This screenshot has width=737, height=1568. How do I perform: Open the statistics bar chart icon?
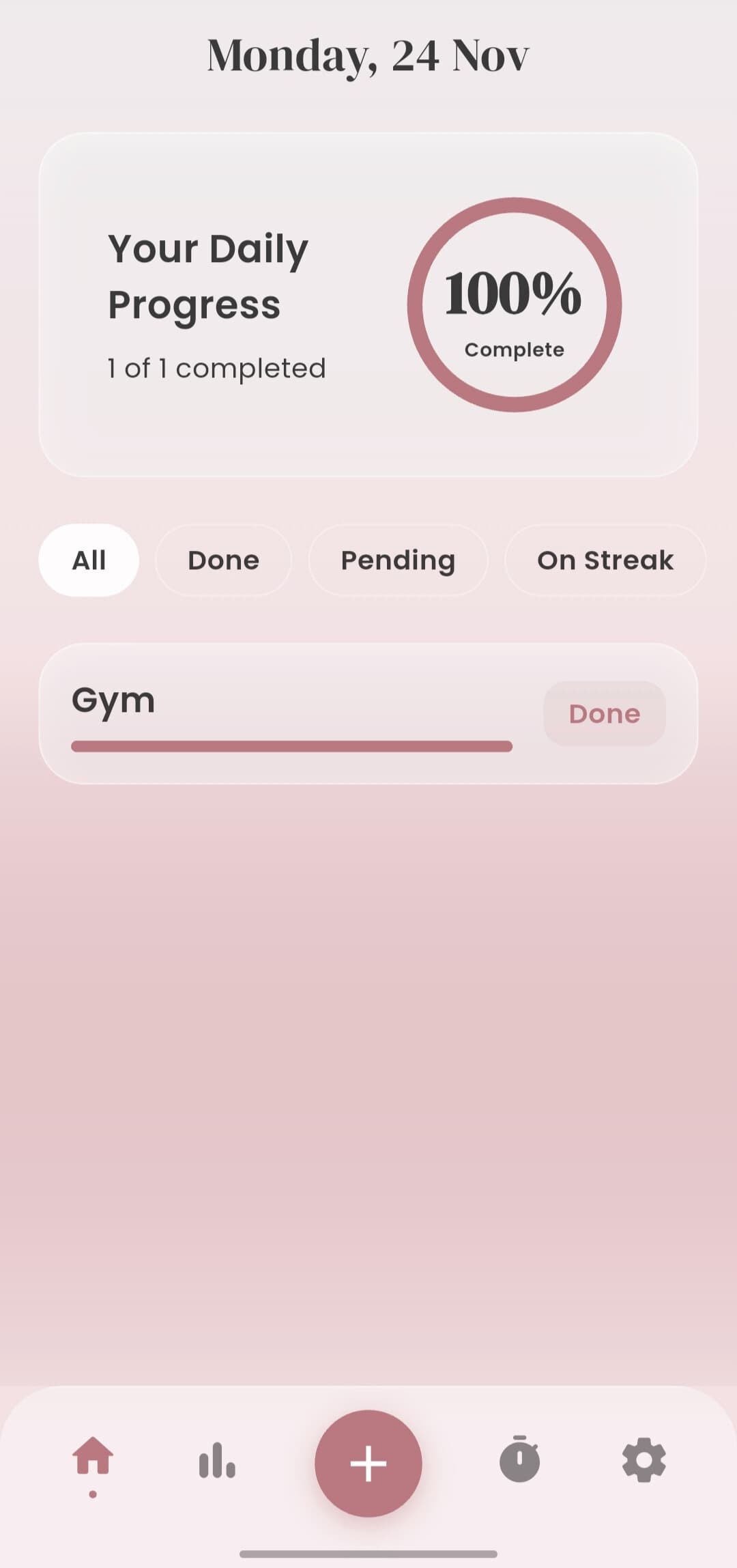(x=216, y=1462)
